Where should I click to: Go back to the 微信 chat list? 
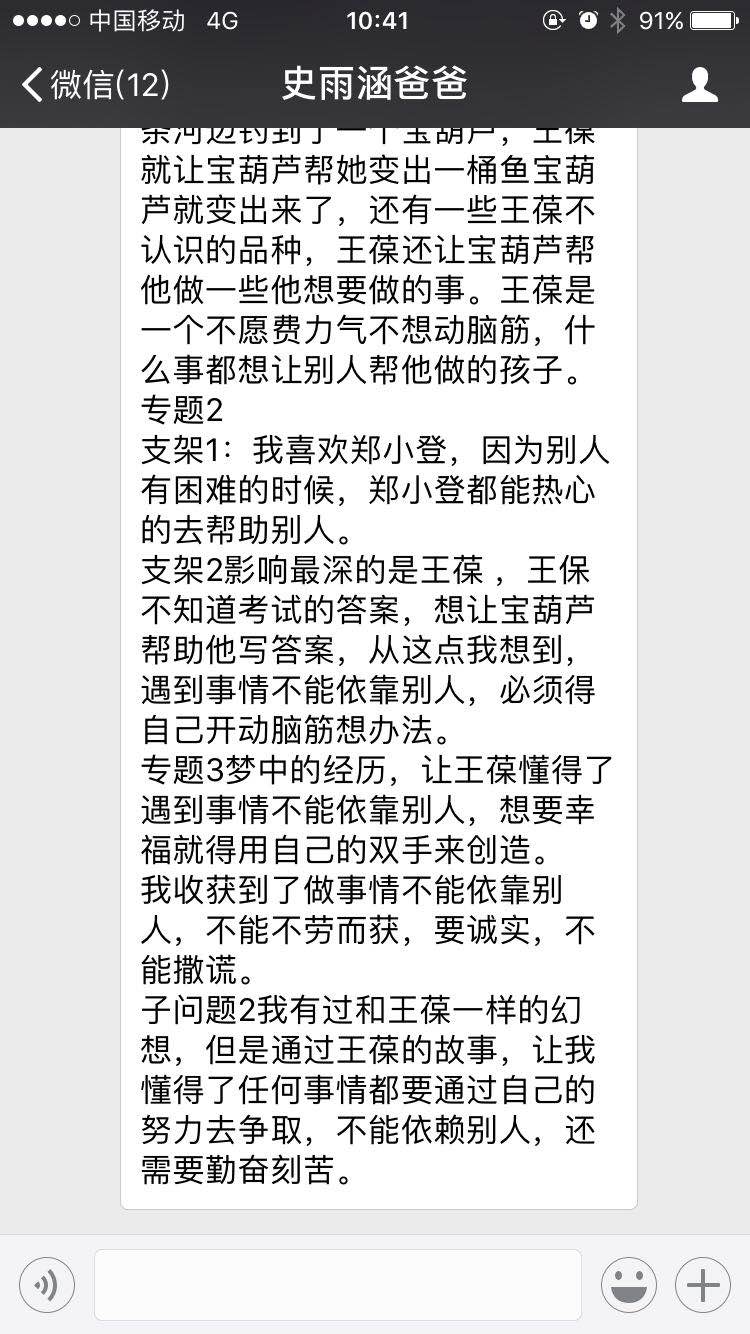[96, 84]
